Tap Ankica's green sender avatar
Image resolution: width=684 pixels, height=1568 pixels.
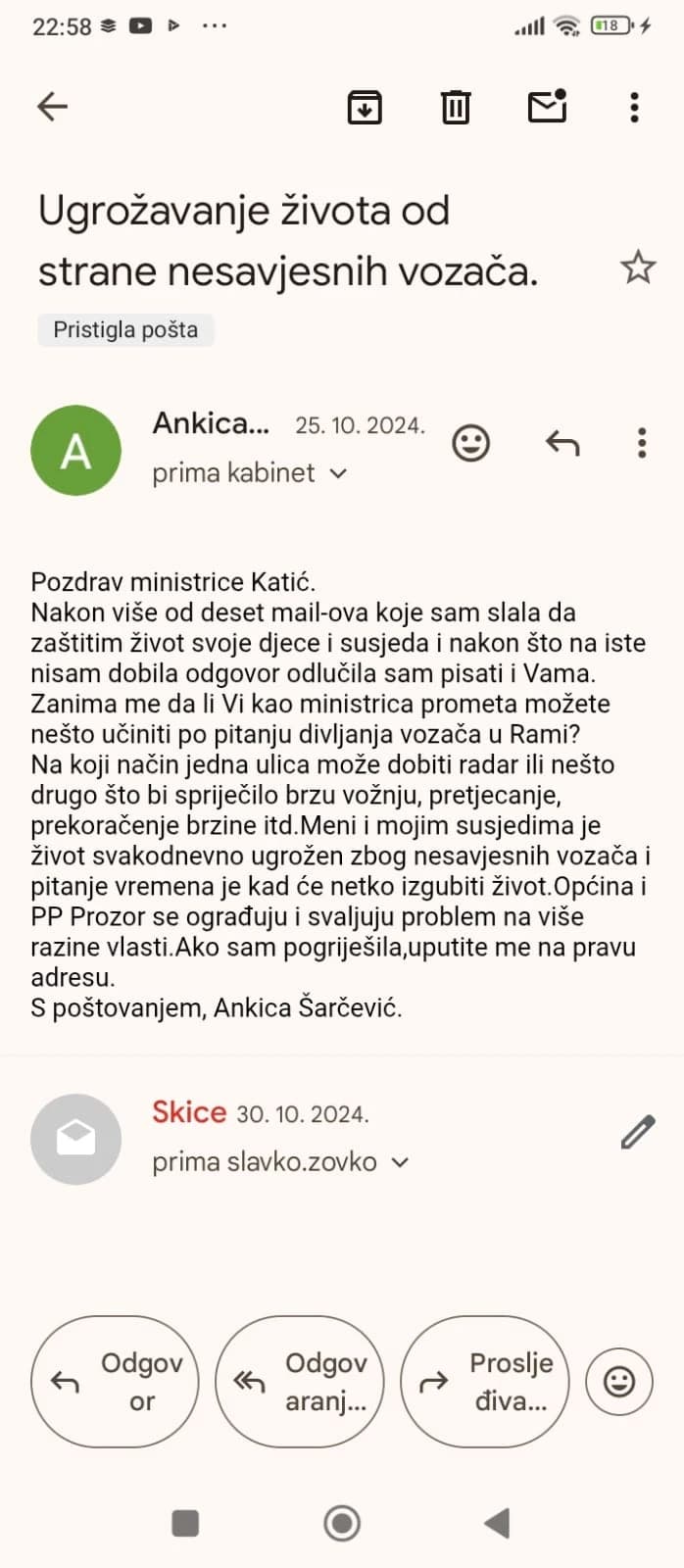76,451
